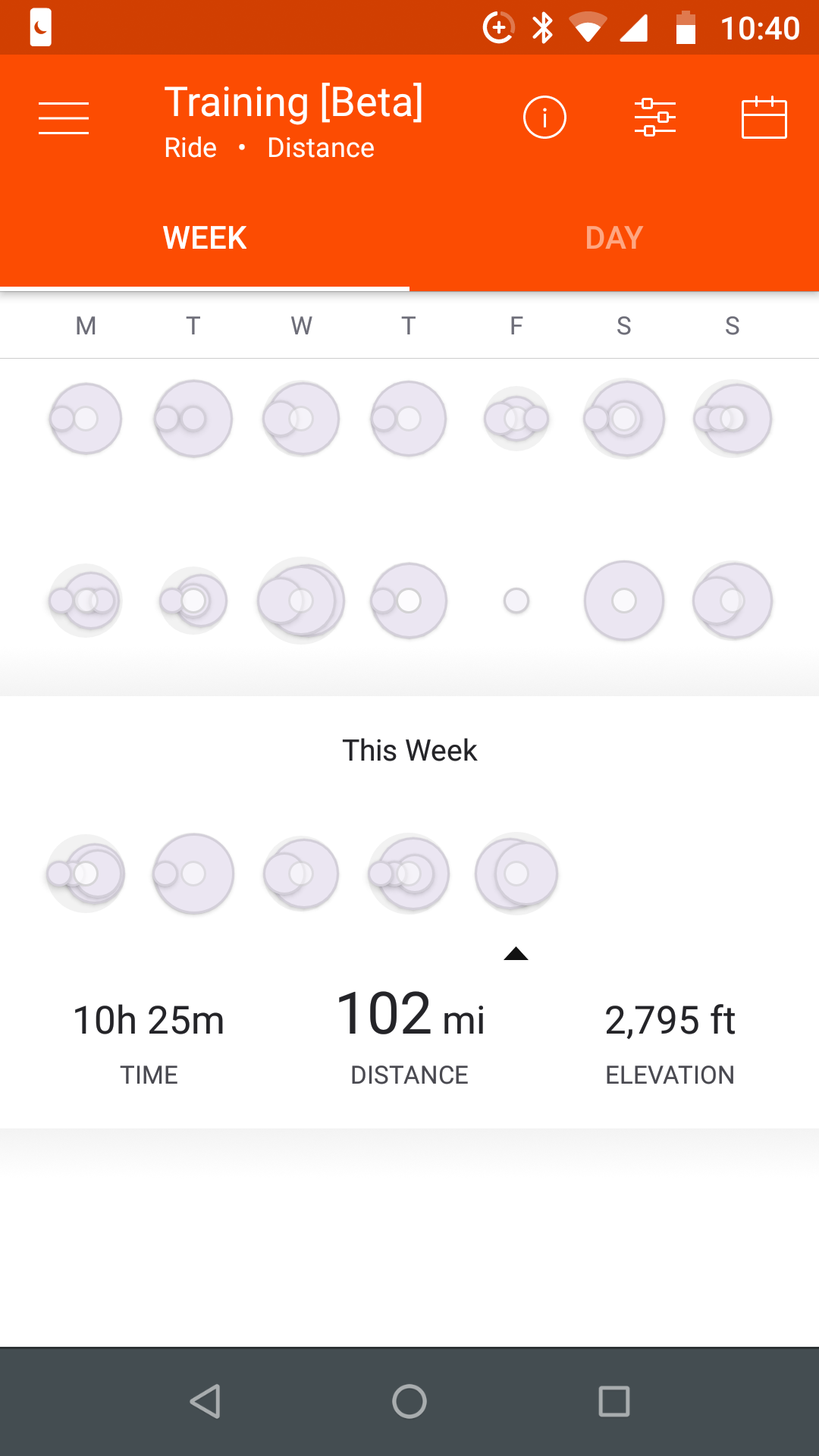Select This Week's Wednesday activity bubble
819x1456 pixels.
[301, 874]
